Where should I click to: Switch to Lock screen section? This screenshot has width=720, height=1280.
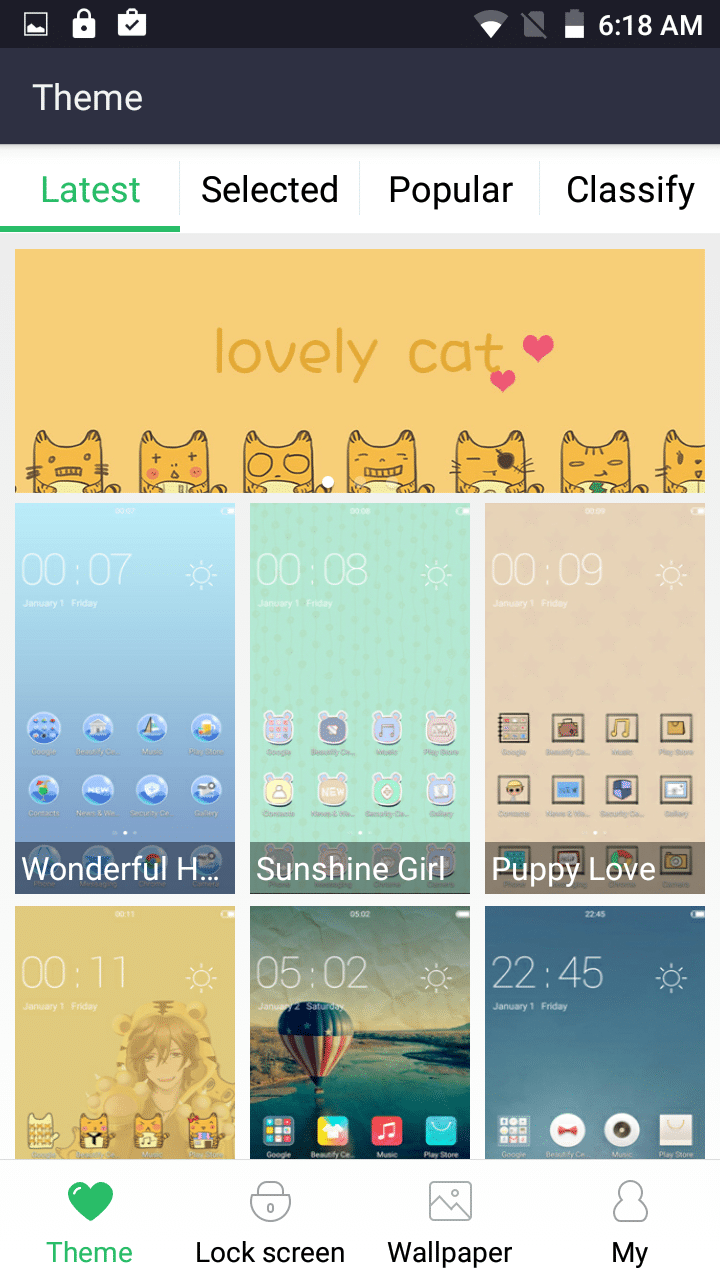pos(270,1222)
